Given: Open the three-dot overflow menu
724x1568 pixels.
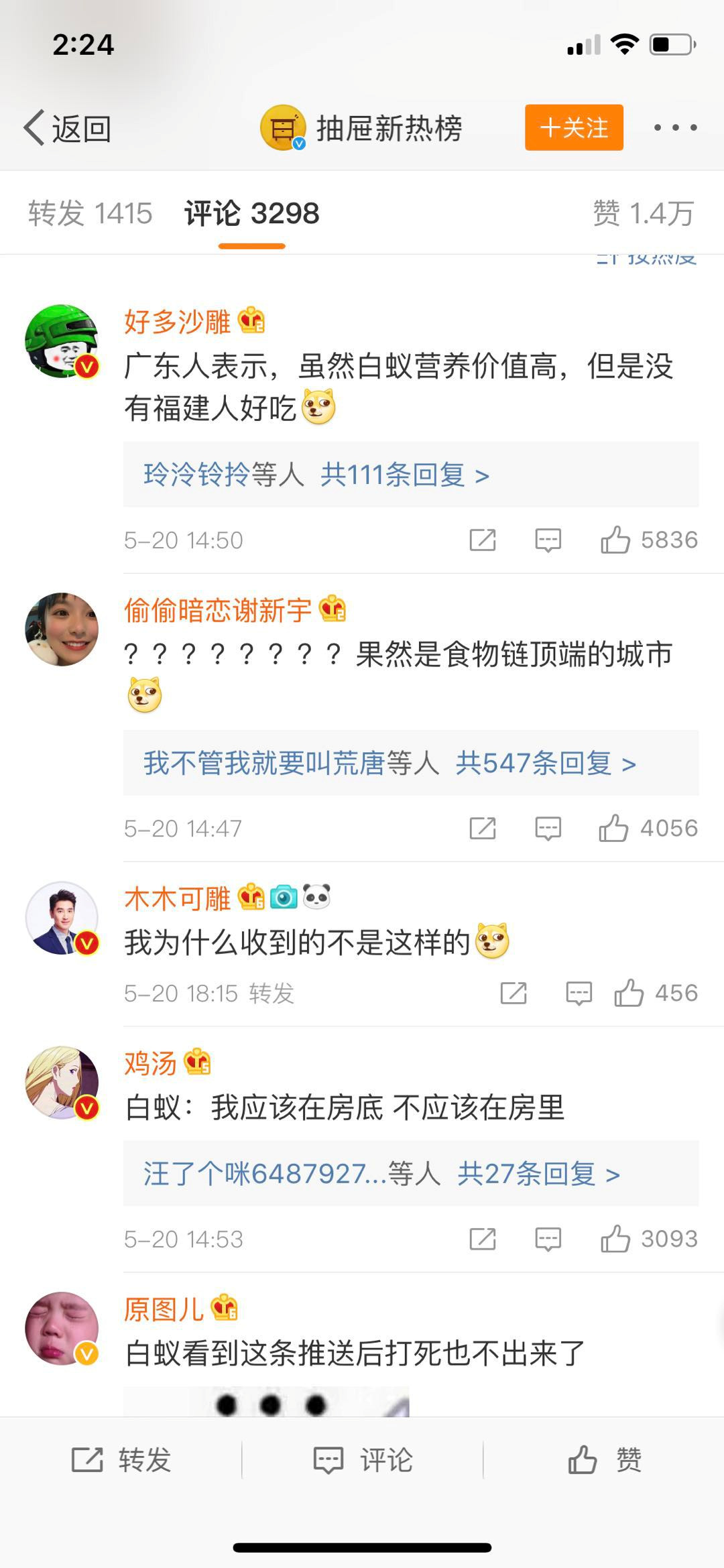Looking at the screenshot, I should 675,127.
